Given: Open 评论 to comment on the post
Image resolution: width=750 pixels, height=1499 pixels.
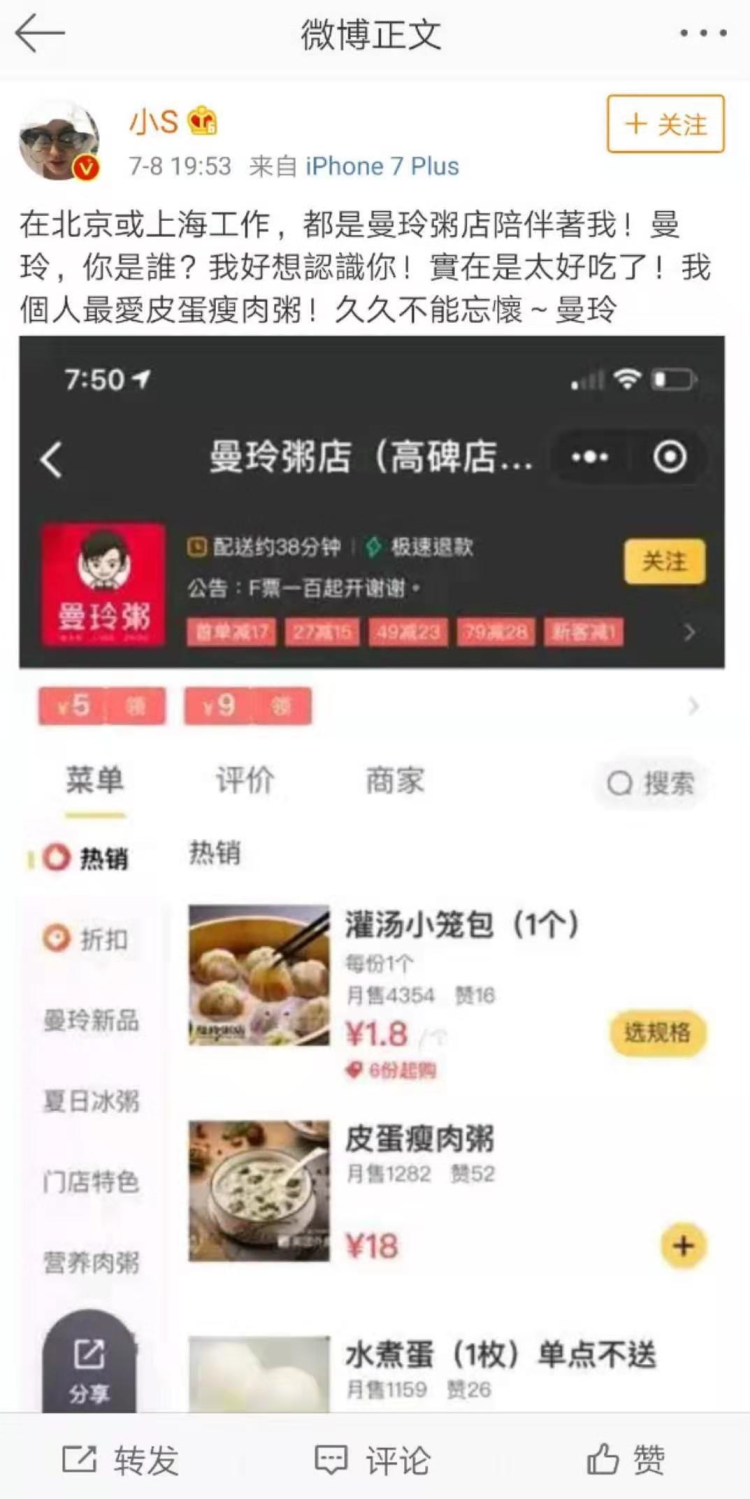Looking at the screenshot, I should tap(373, 1460).
